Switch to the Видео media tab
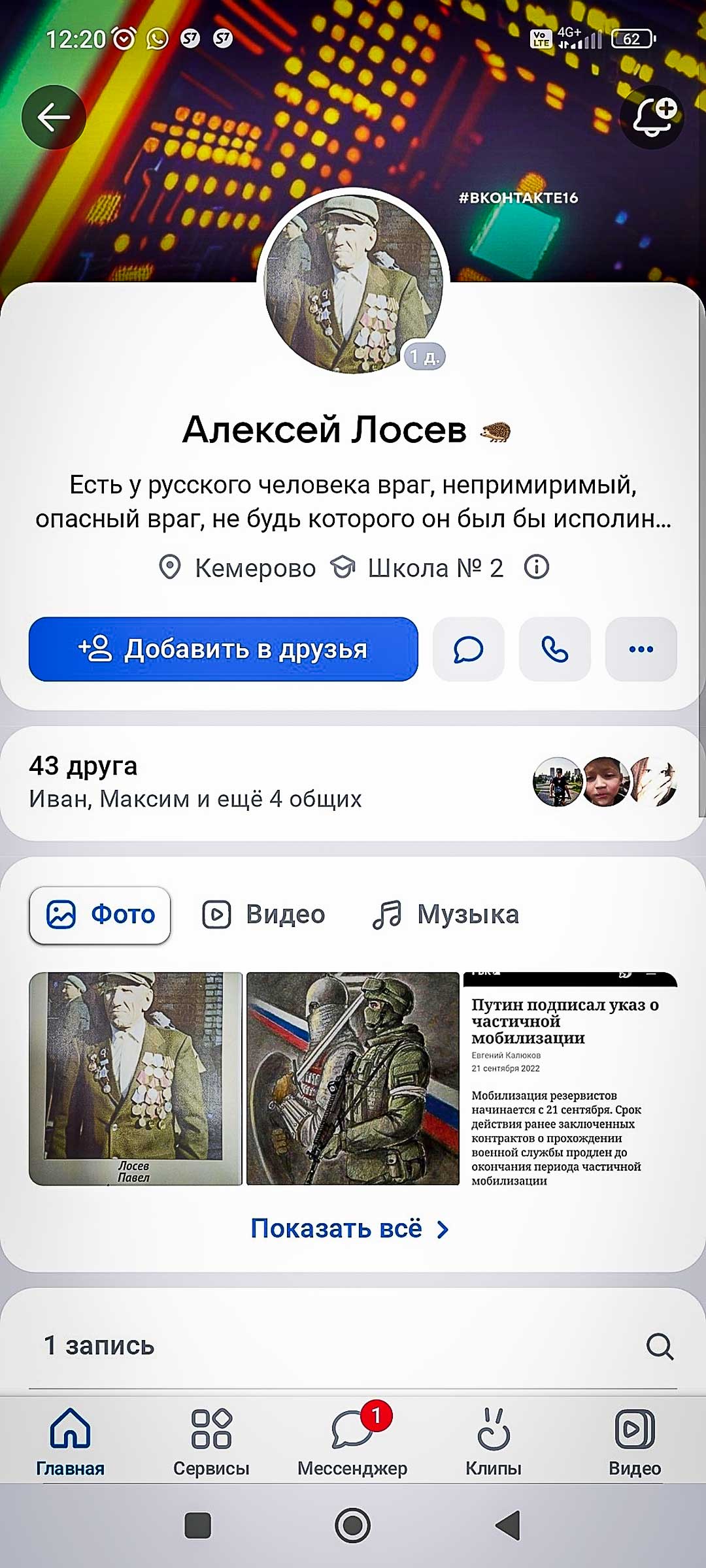This screenshot has width=706, height=1568. pos(263,915)
